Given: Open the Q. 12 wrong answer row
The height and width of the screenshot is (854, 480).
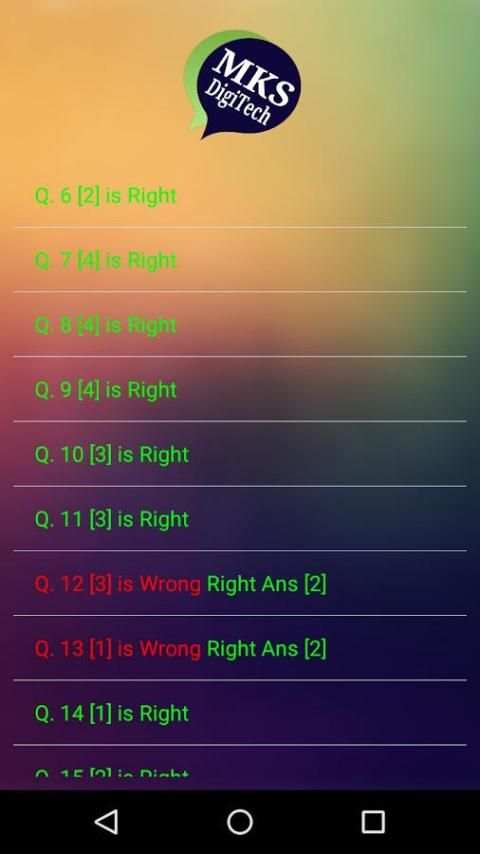Looking at the screenshot, I should click(240, 584).
